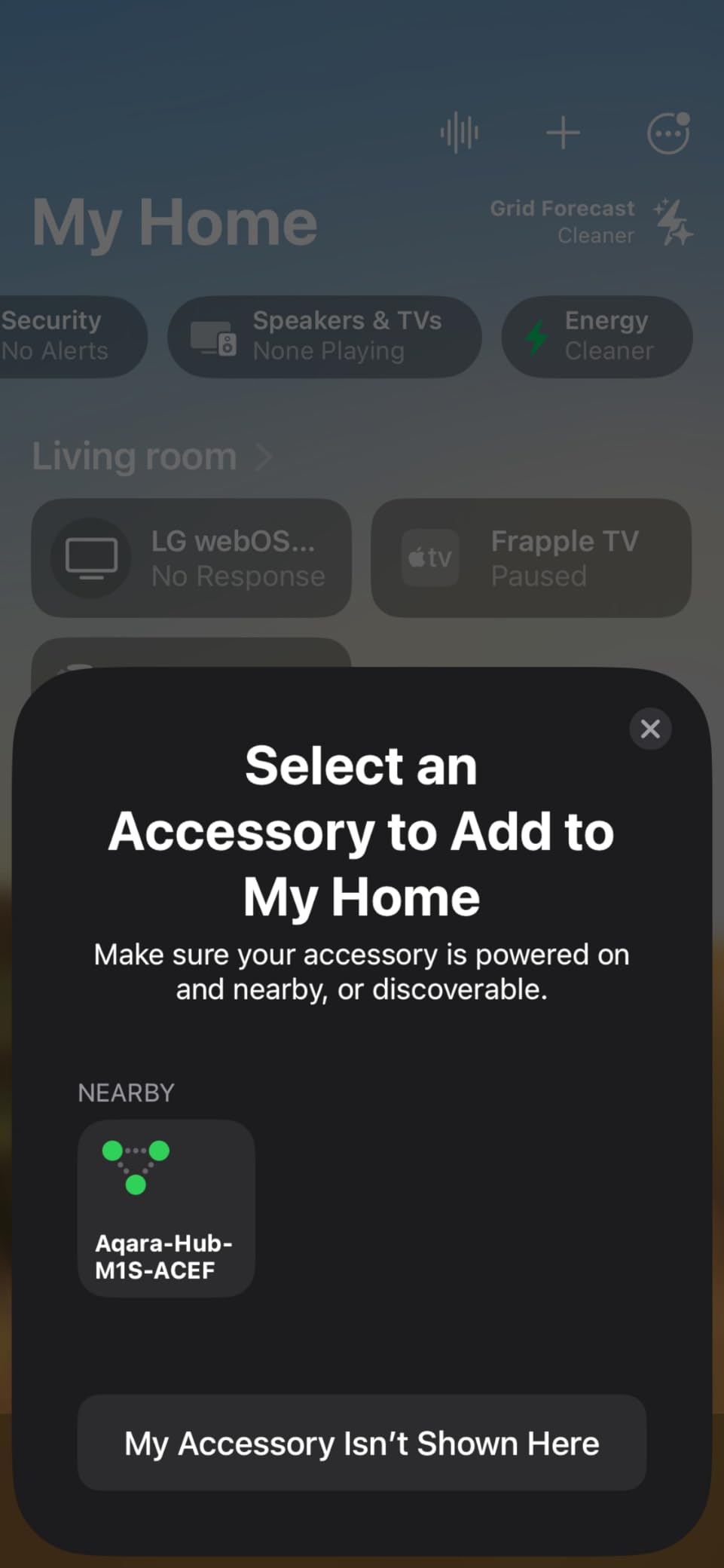Tap the plus icon to add items
The height and width of the screenshot is (1568, 724).
[x=563, y=132]
